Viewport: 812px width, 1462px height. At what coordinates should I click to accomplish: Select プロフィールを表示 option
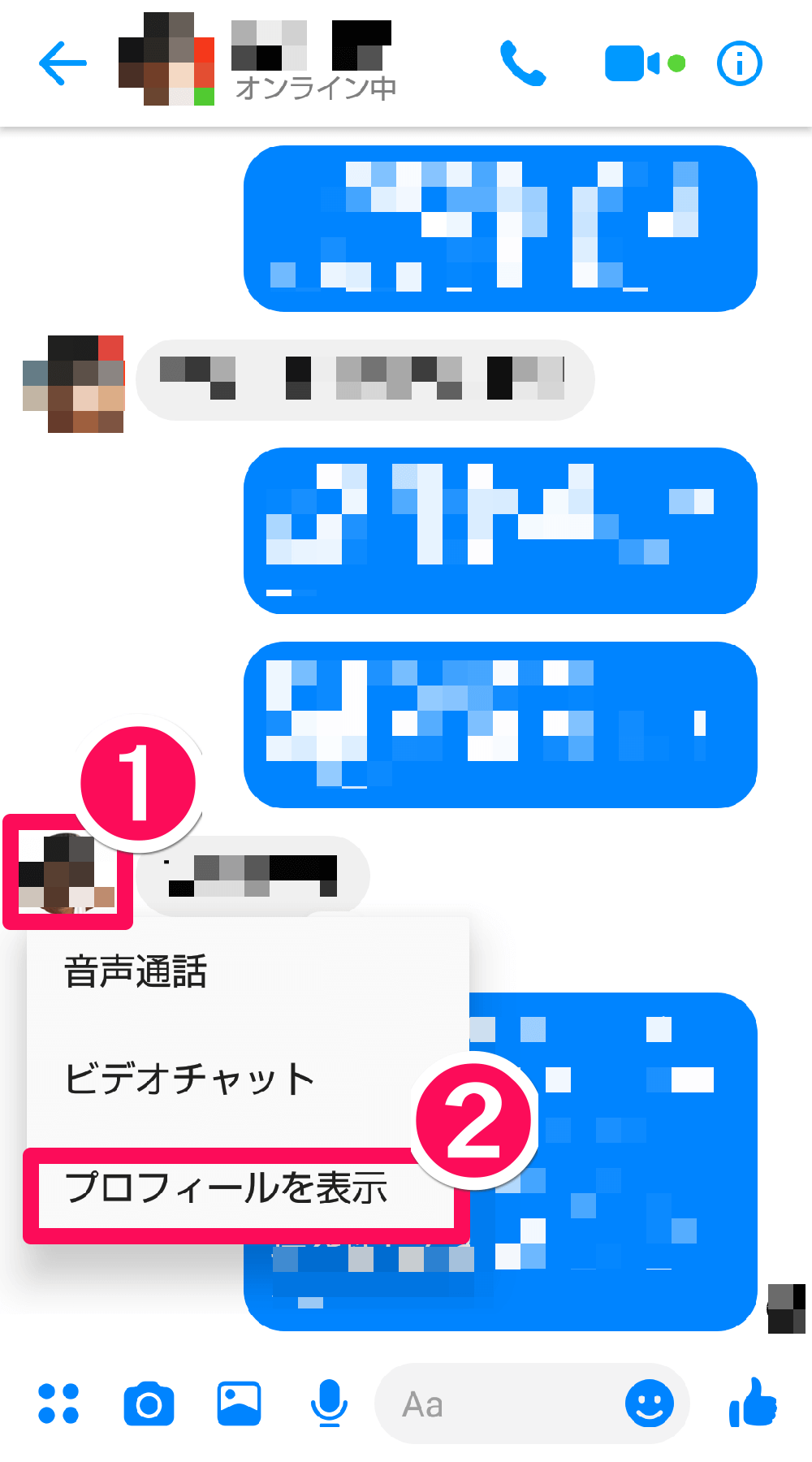[227, 1188]
